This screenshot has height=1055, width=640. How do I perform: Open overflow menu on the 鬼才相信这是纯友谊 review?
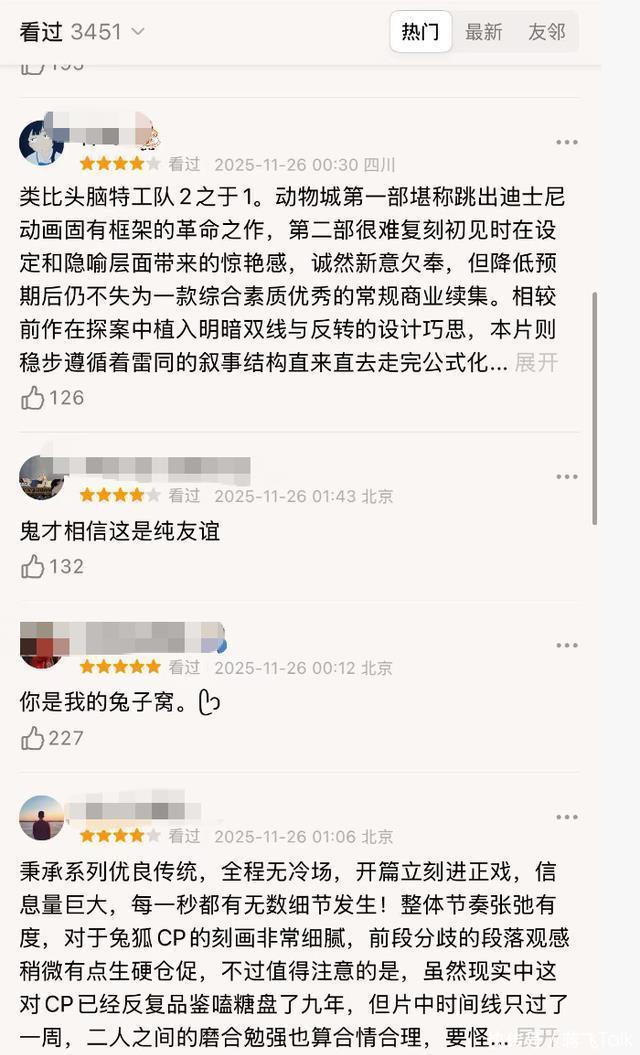[567, 476]
